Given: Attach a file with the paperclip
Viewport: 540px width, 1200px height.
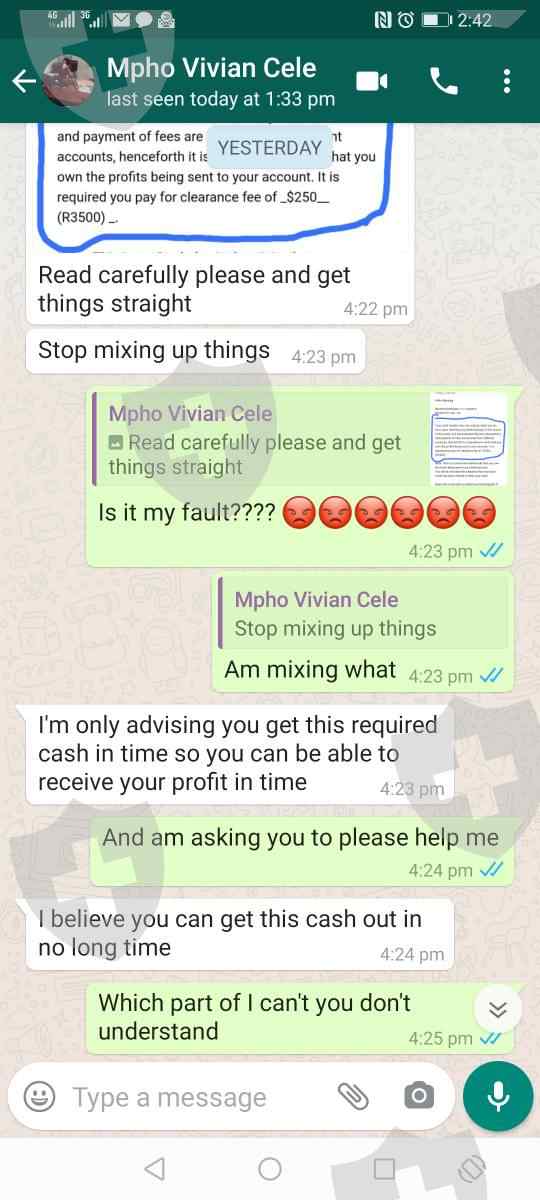Looking at the screenshot, I should tap(353, 1097).
